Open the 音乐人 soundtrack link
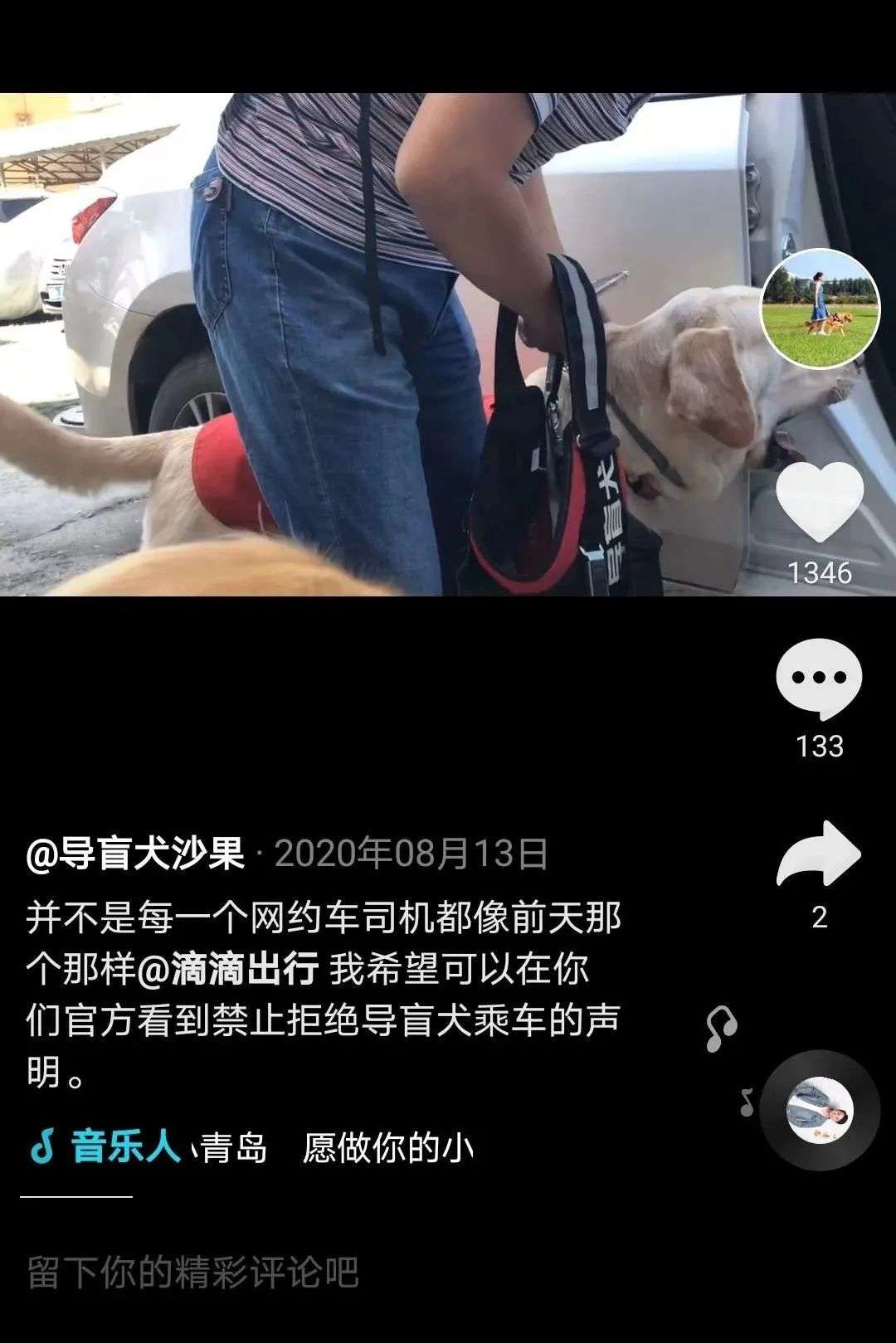The width and height of the screenshot is (896, 1343). point(126,1148)
